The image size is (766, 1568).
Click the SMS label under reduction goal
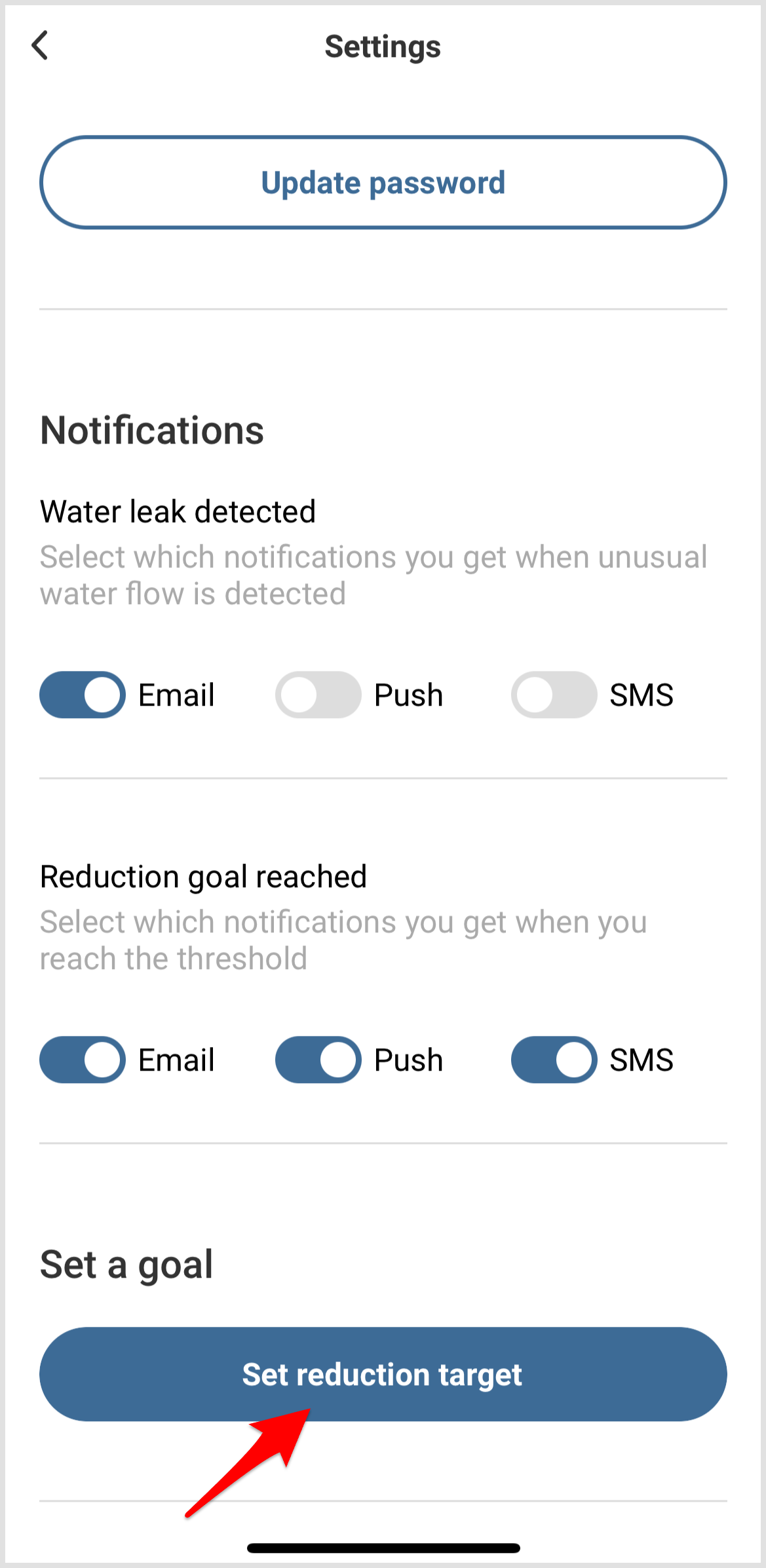click(642, 1059)
